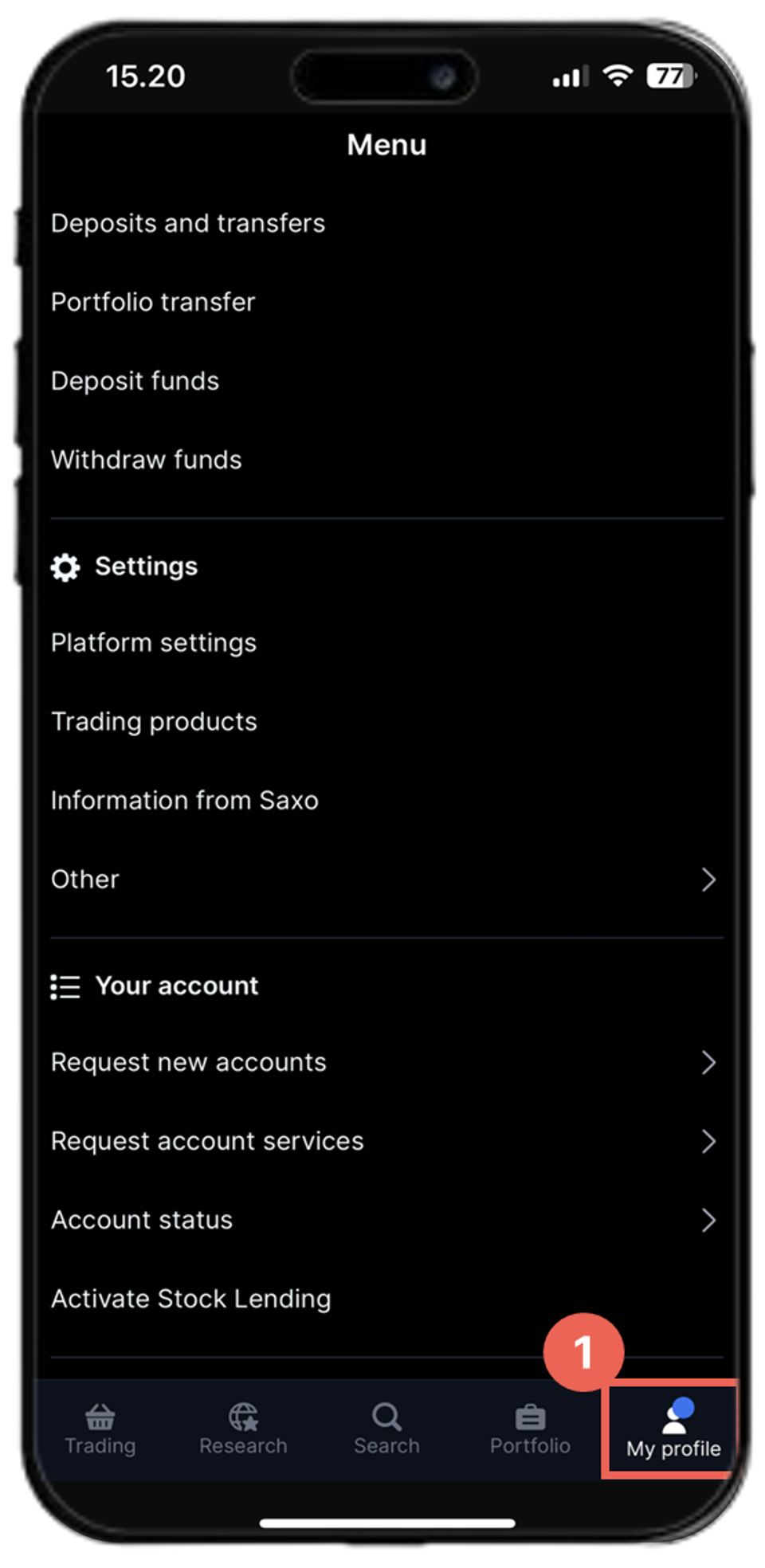Open Platform settings
This screenshot has width=765, height=1568.
click(x=154, y=643)
